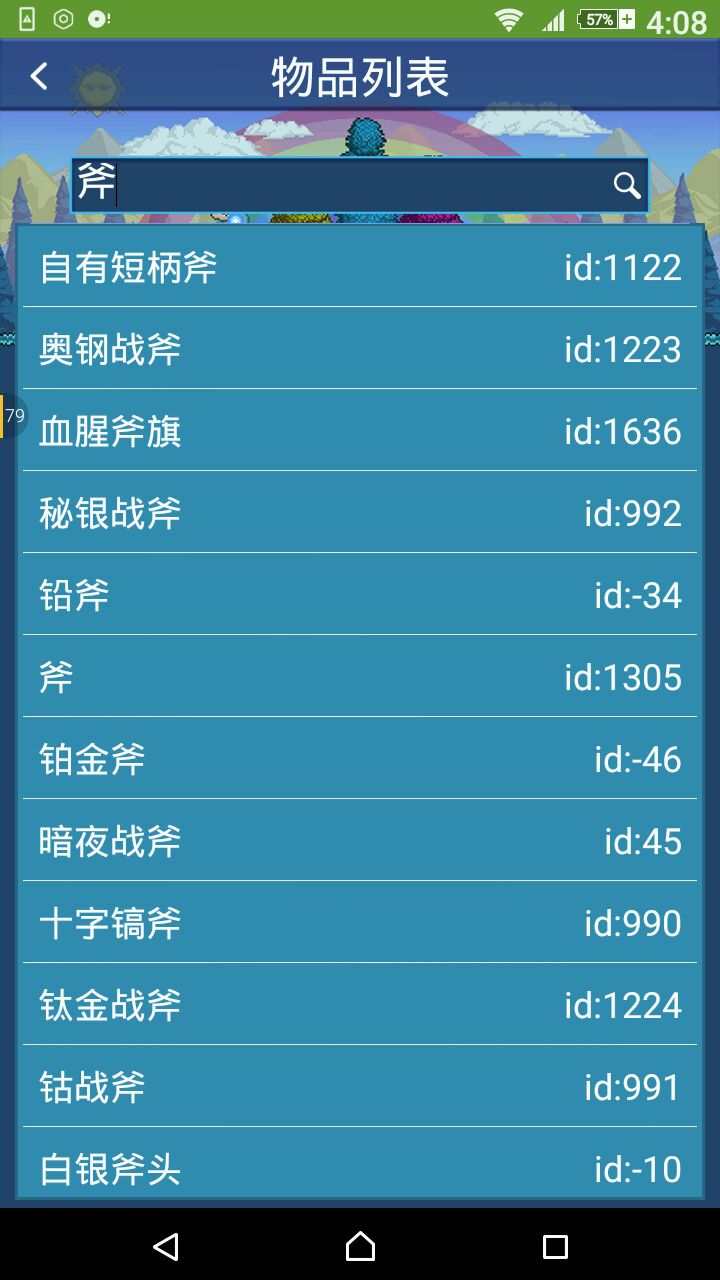720x1280 pixels.
Task: Pick 秘银战斧 id:992
Action: tap(360, 513)
